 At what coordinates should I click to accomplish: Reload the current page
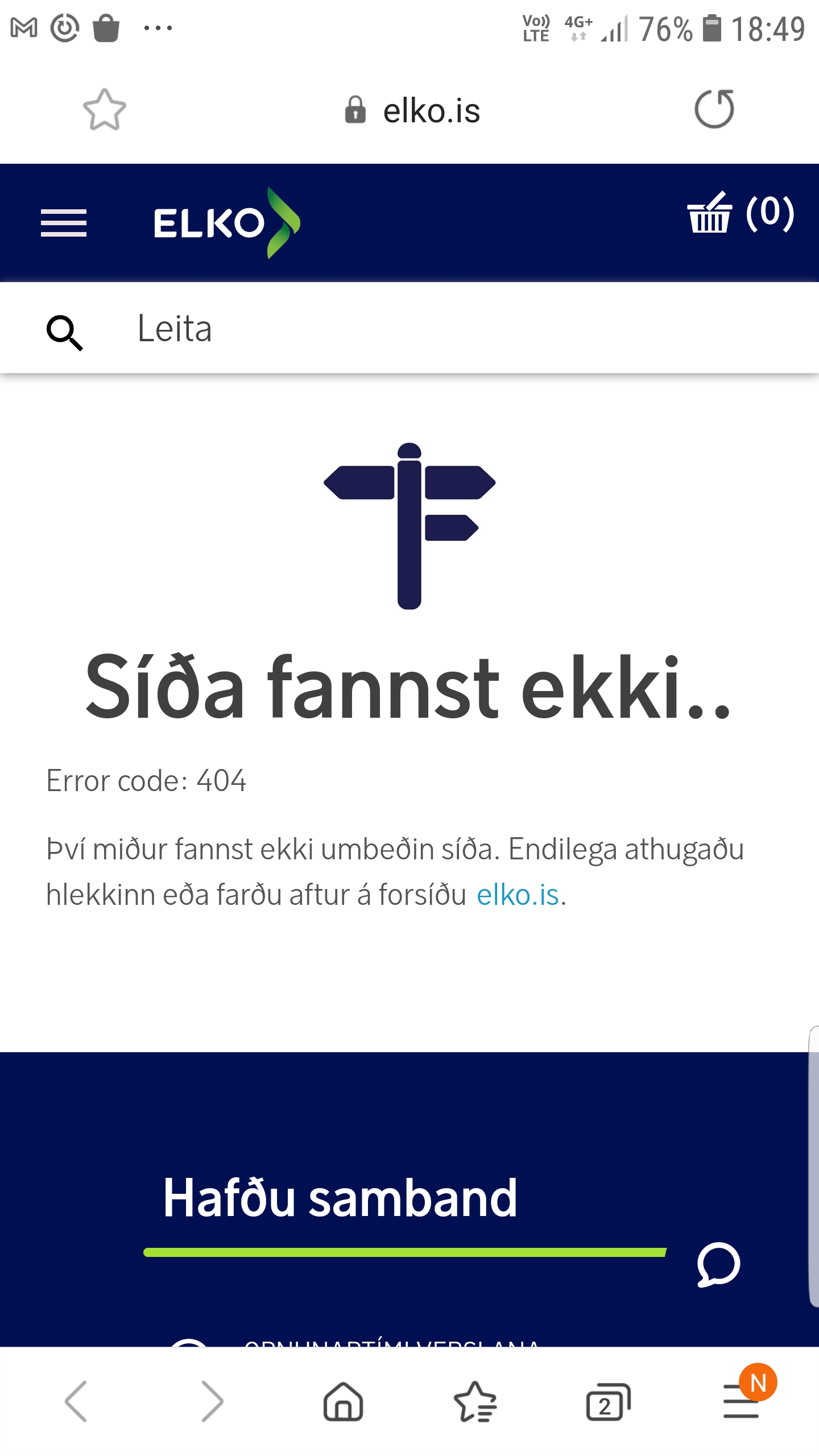[715, 110]
